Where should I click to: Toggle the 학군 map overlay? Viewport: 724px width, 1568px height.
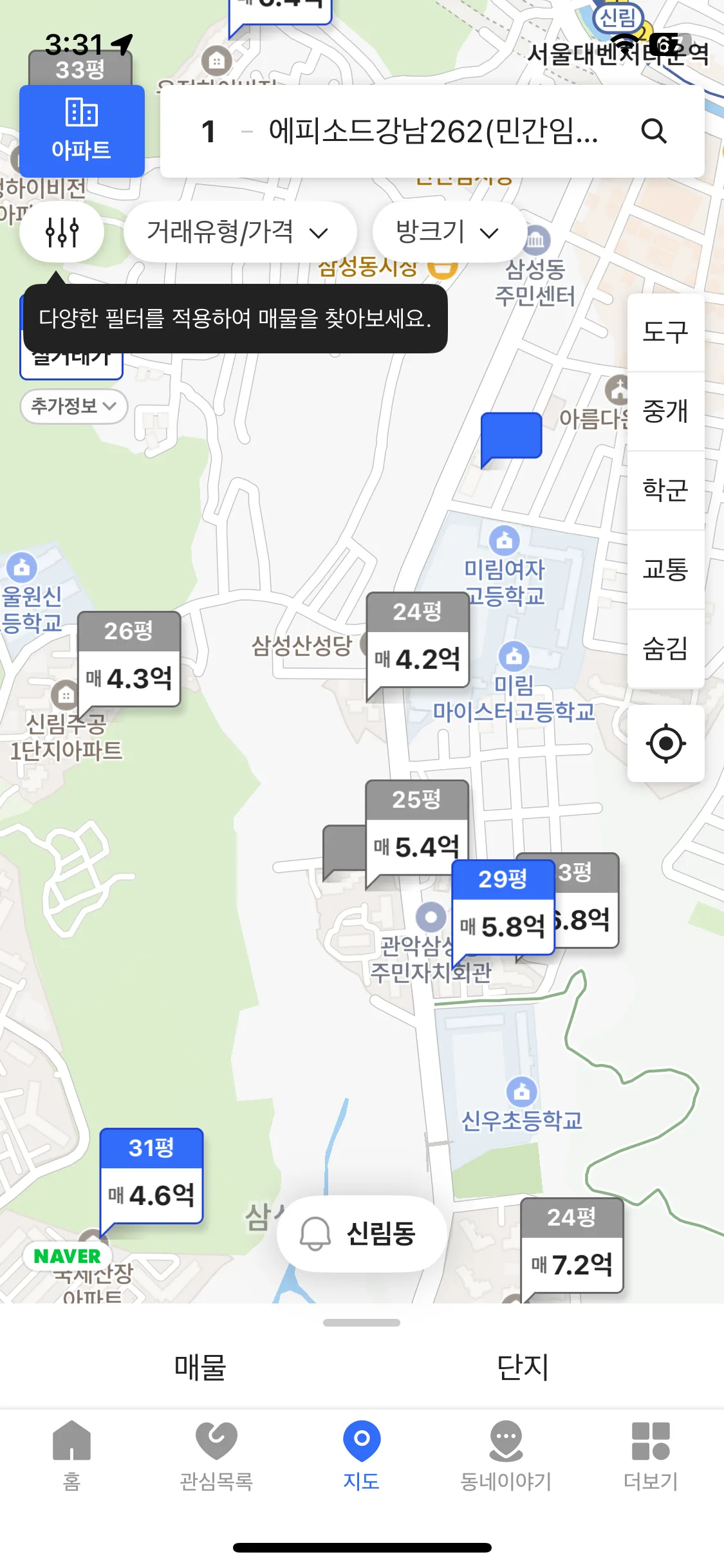coord(665,490)
